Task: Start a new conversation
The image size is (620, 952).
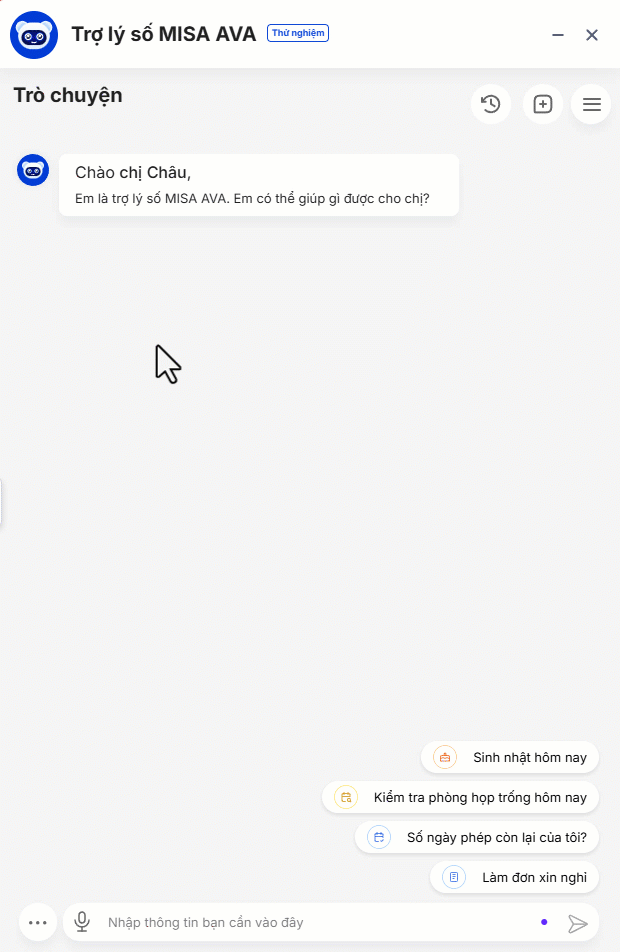Action: 542,104
